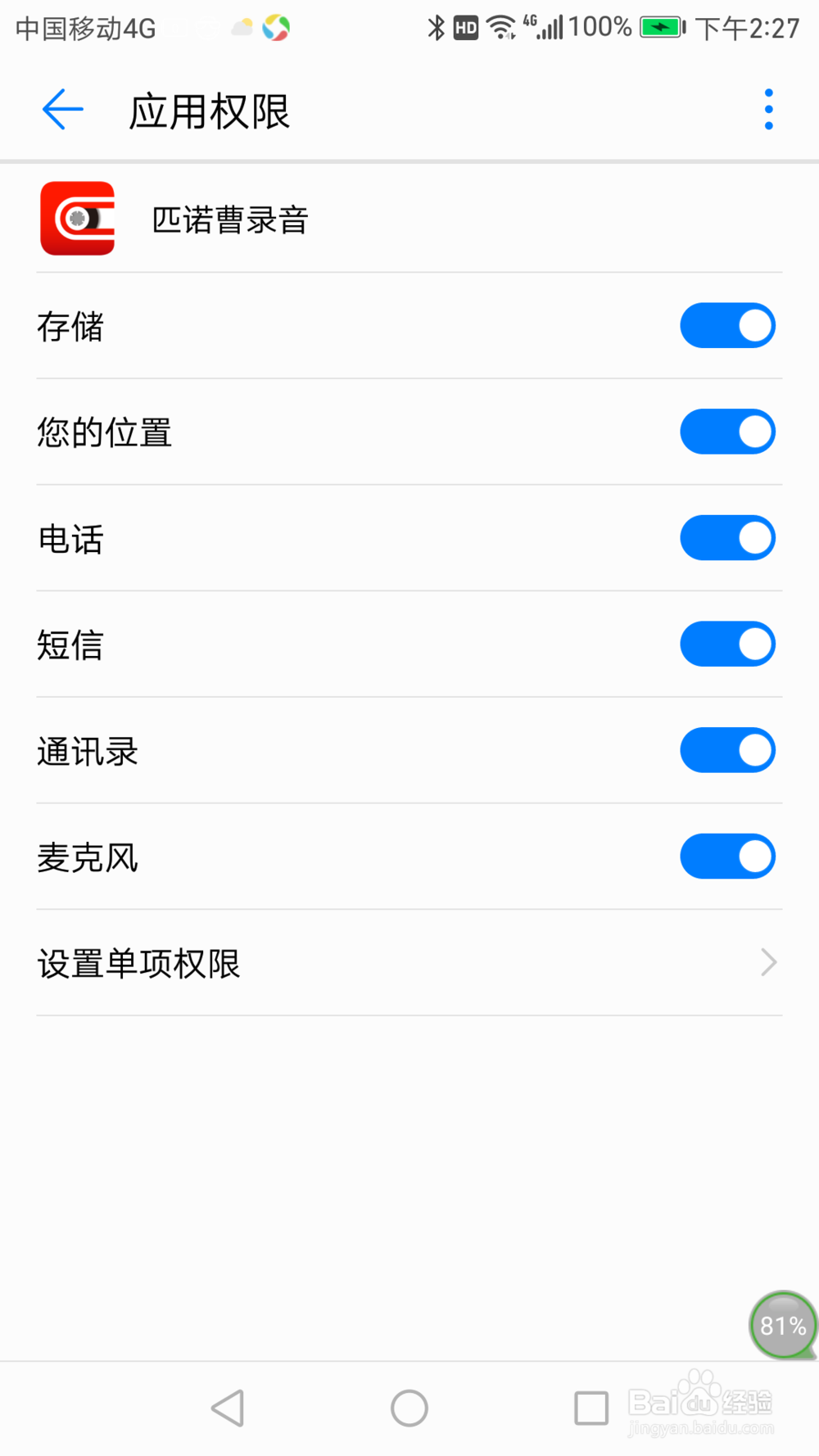Open 设置单项权限 settings
Screen dimensions: 819x1456
(x=409, y=963)
